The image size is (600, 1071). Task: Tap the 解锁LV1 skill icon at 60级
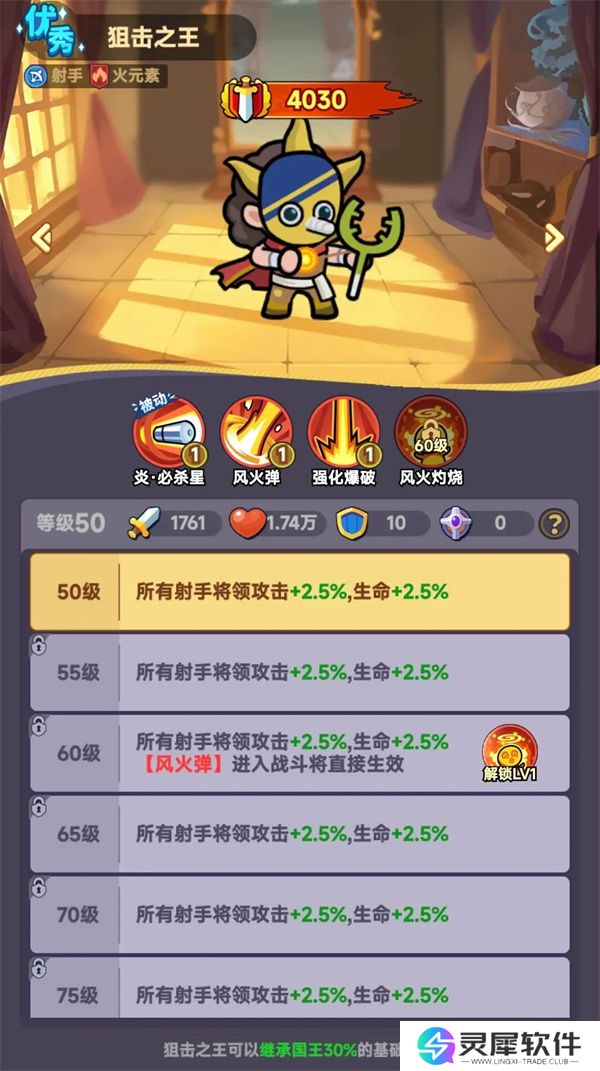coord(510,752)
